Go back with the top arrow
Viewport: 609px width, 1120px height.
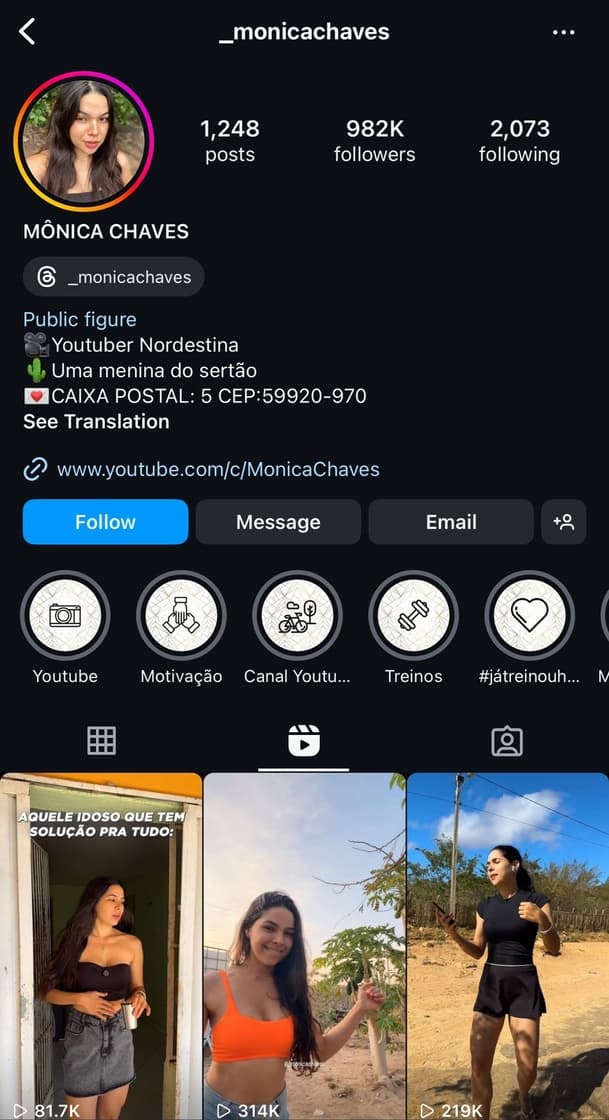(27, 32)
